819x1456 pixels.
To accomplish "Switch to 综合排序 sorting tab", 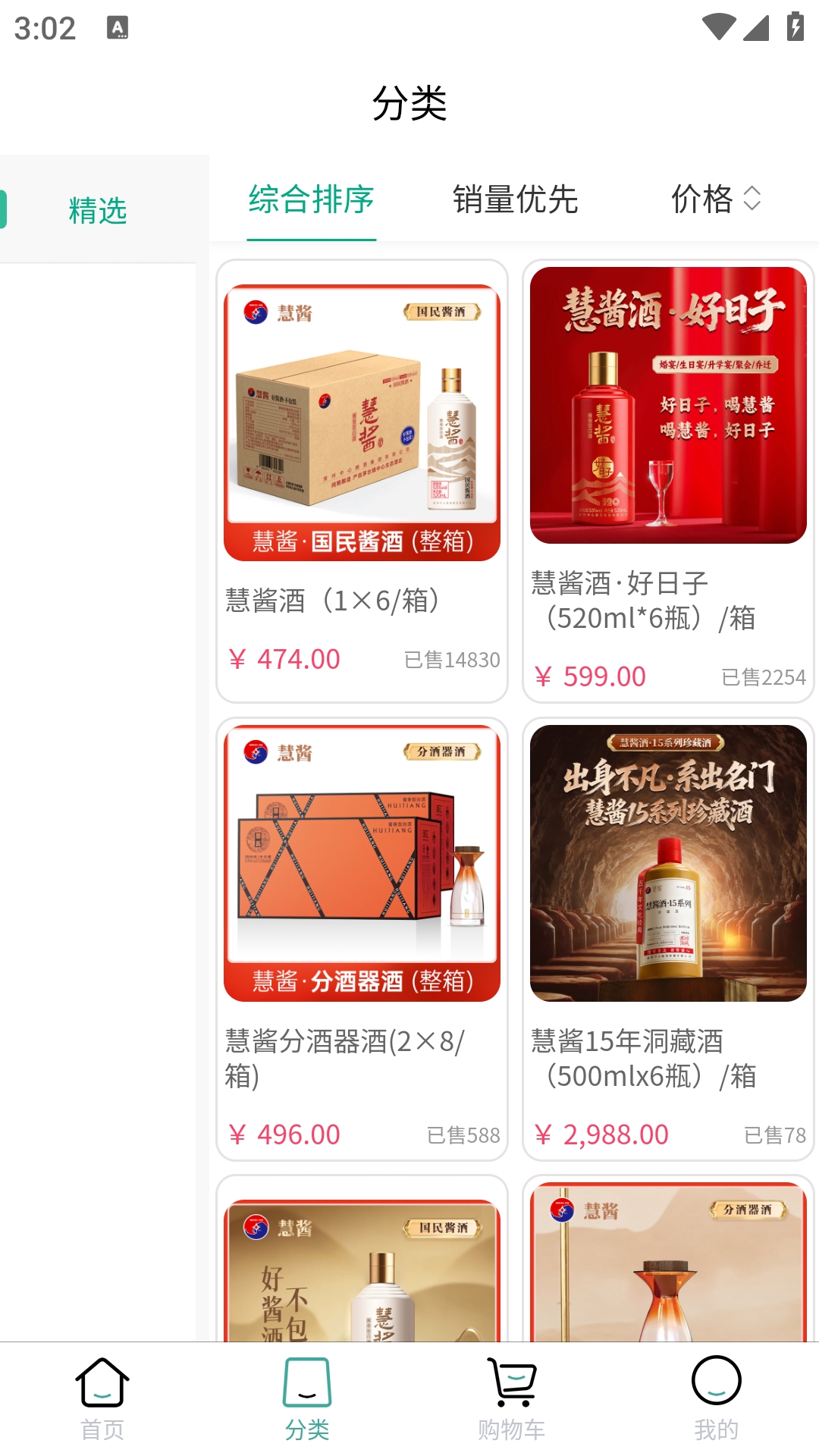I will coord(311,199).
